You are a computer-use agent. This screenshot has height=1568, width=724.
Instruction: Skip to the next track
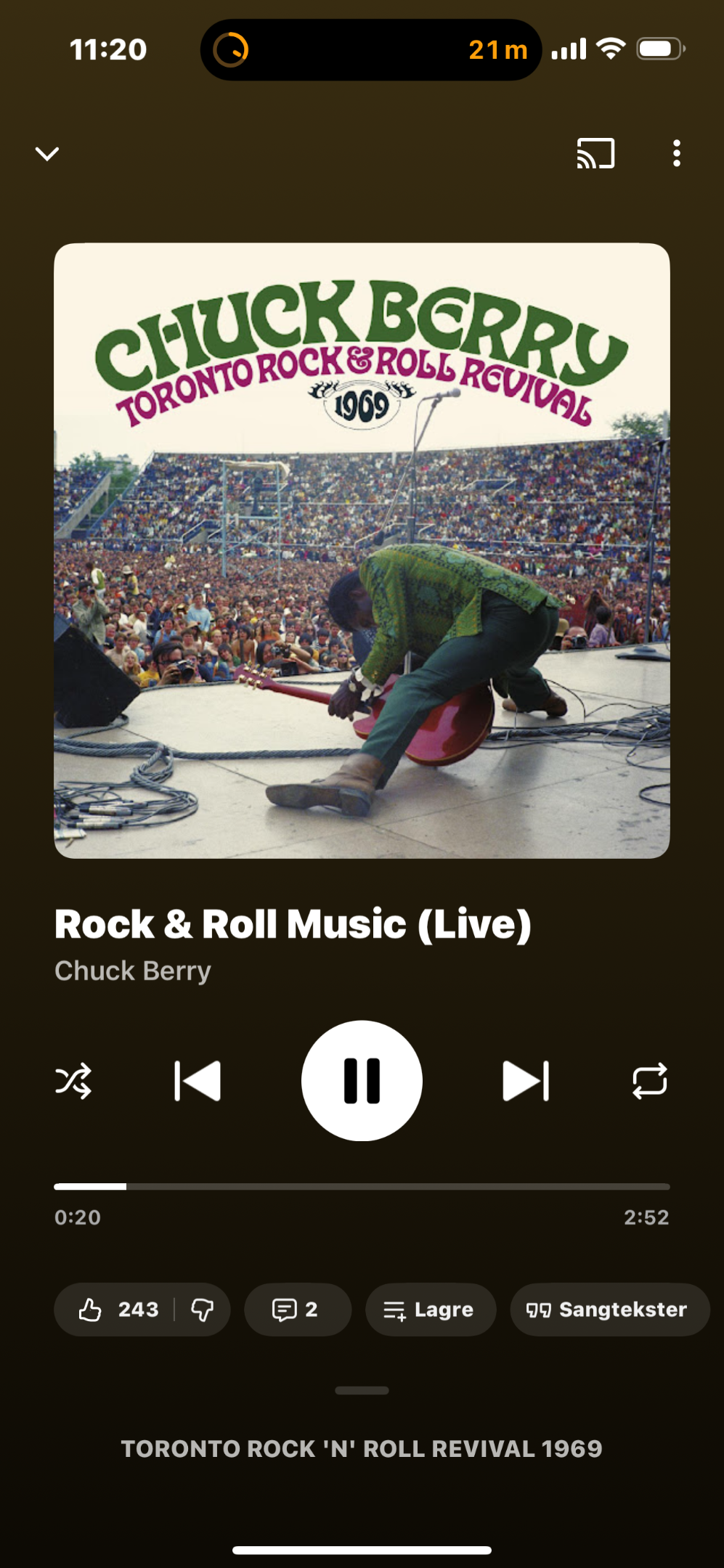pos(526,1081)
